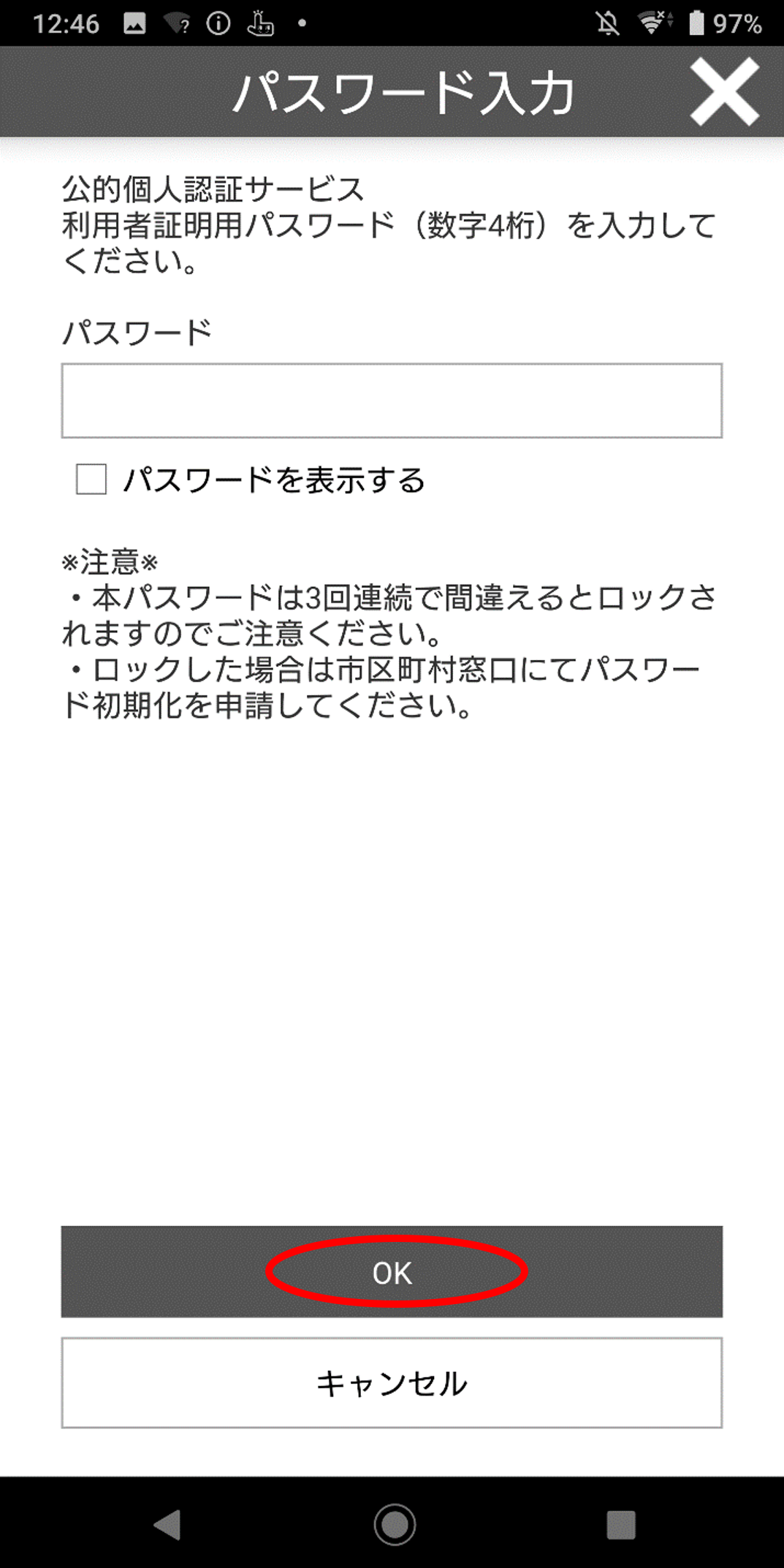Enable the パスワードを表示する checkbox
The image size is (784, 1568).
(91, 479)
